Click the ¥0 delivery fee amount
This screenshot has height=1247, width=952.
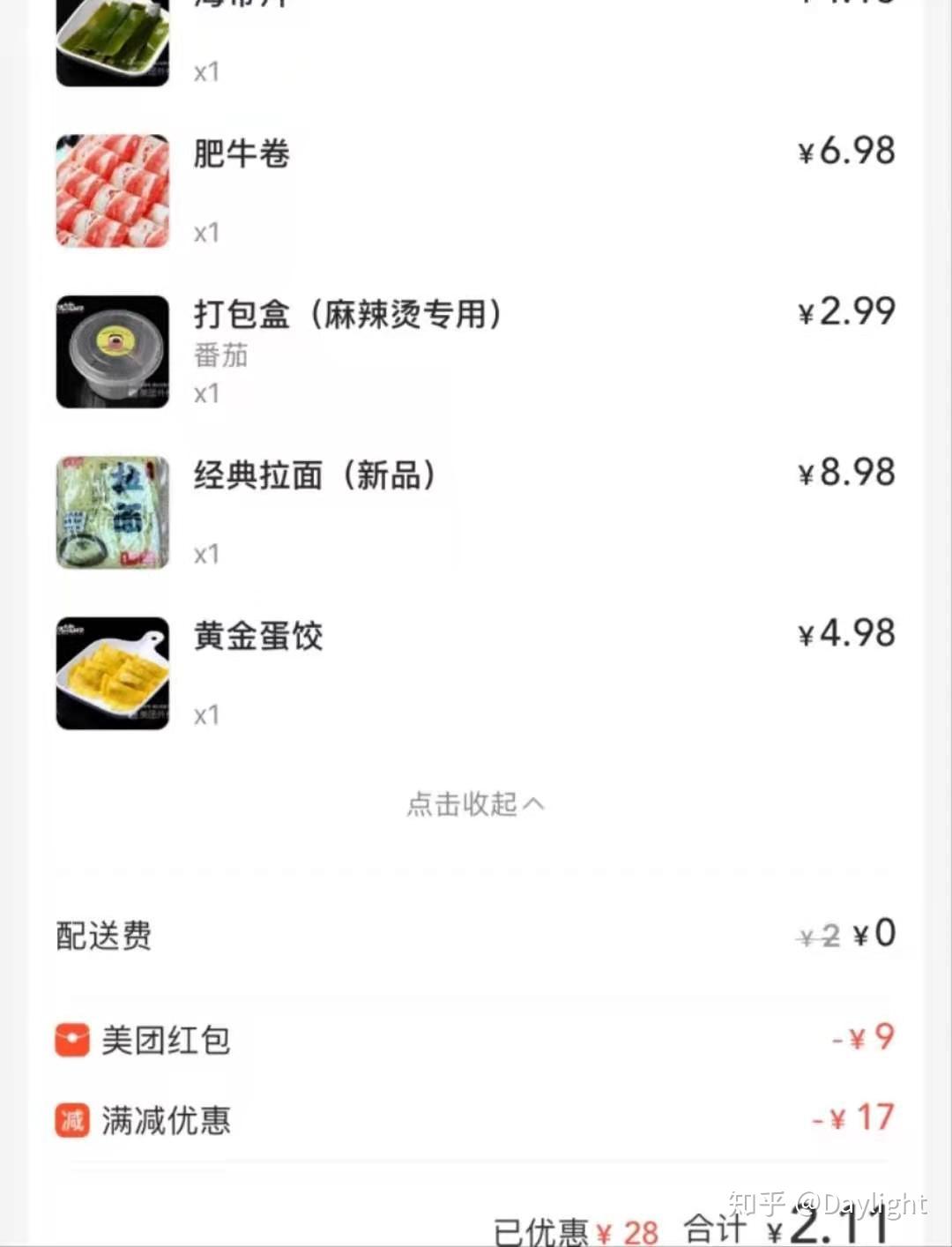tap(877, 933)
